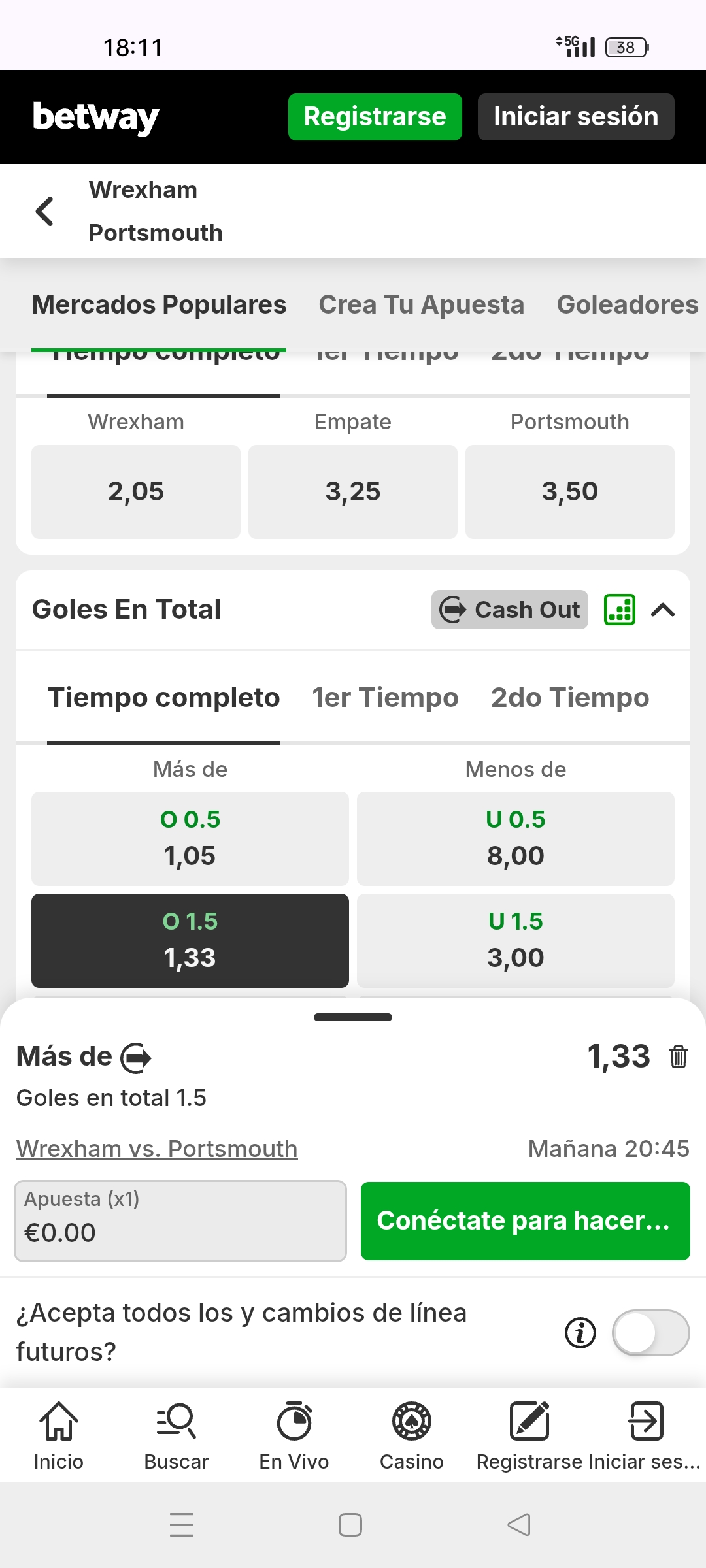706x1568 pixels.
Task: Tap the green Registrarse button
Action: point(375,117)
